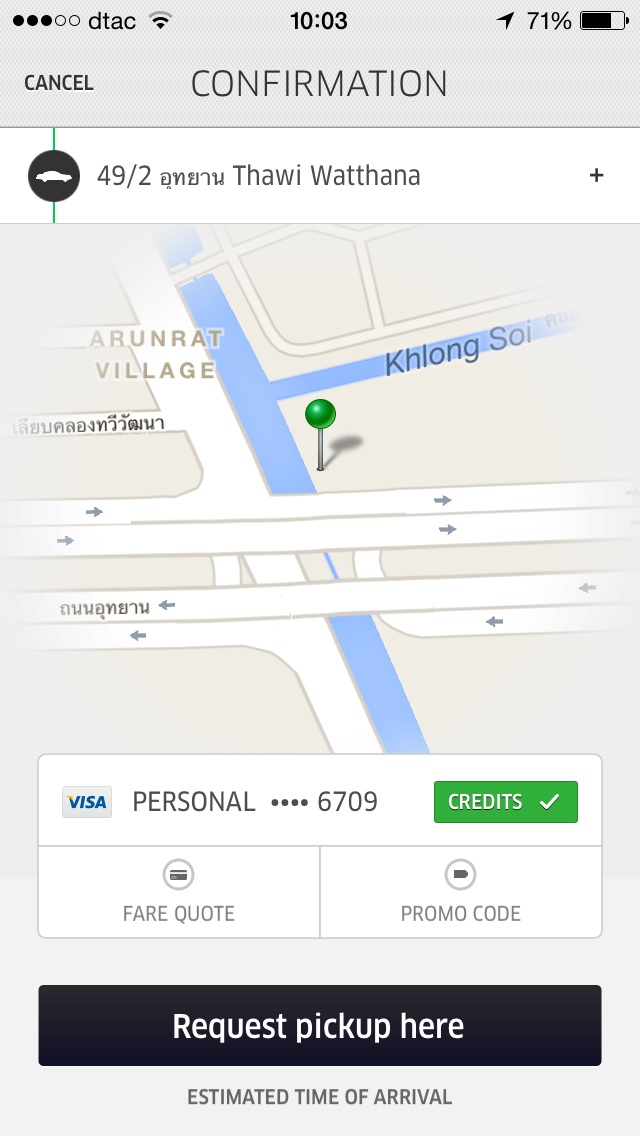Get a fare quote
The height and width of the screenshot is (1136, 640).
[x=179, y=892]
